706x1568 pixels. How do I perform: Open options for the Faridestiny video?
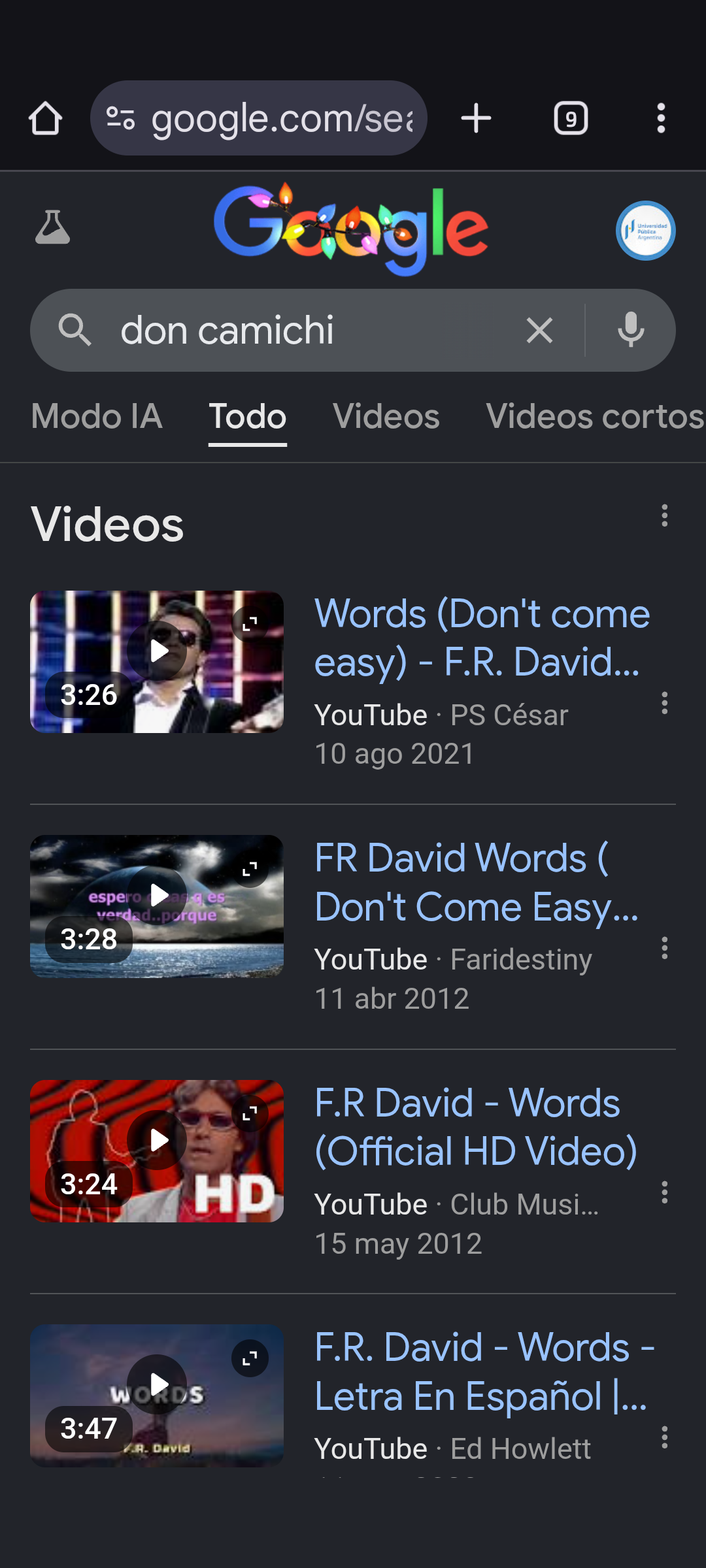pyautogui.click(x=664, y=948)
